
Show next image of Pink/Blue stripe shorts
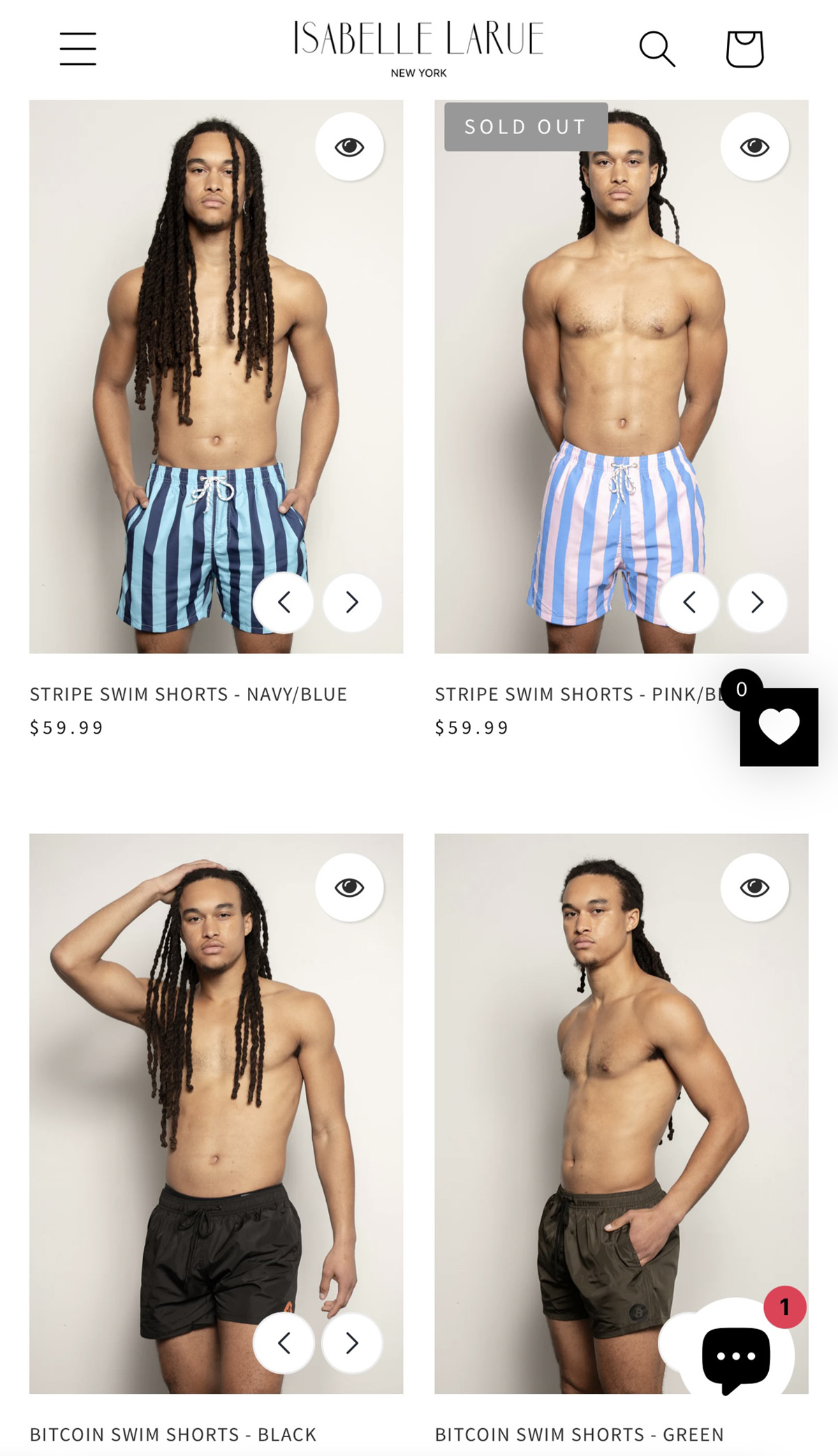(x=757, y=602)
